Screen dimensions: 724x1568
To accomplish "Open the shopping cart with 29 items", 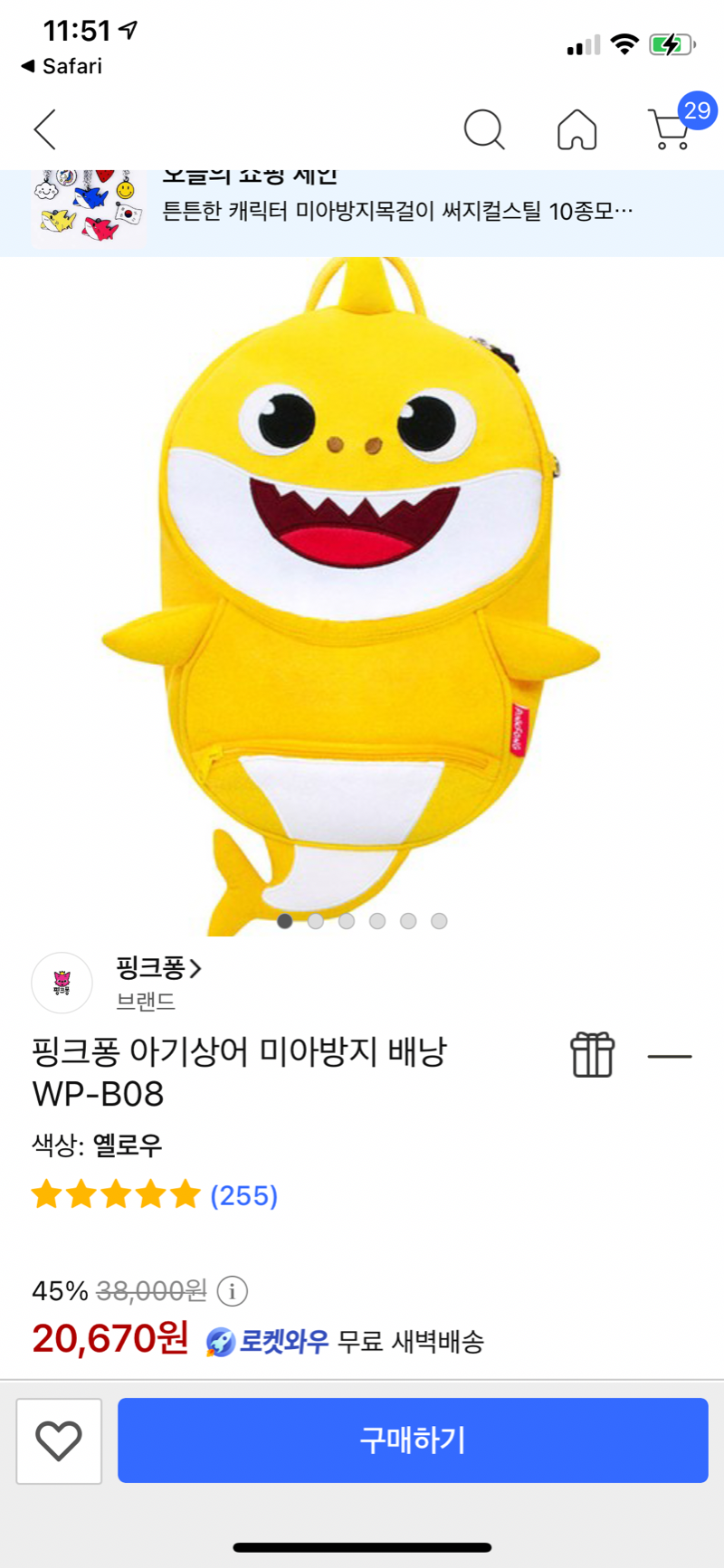I will pos(672,128).
